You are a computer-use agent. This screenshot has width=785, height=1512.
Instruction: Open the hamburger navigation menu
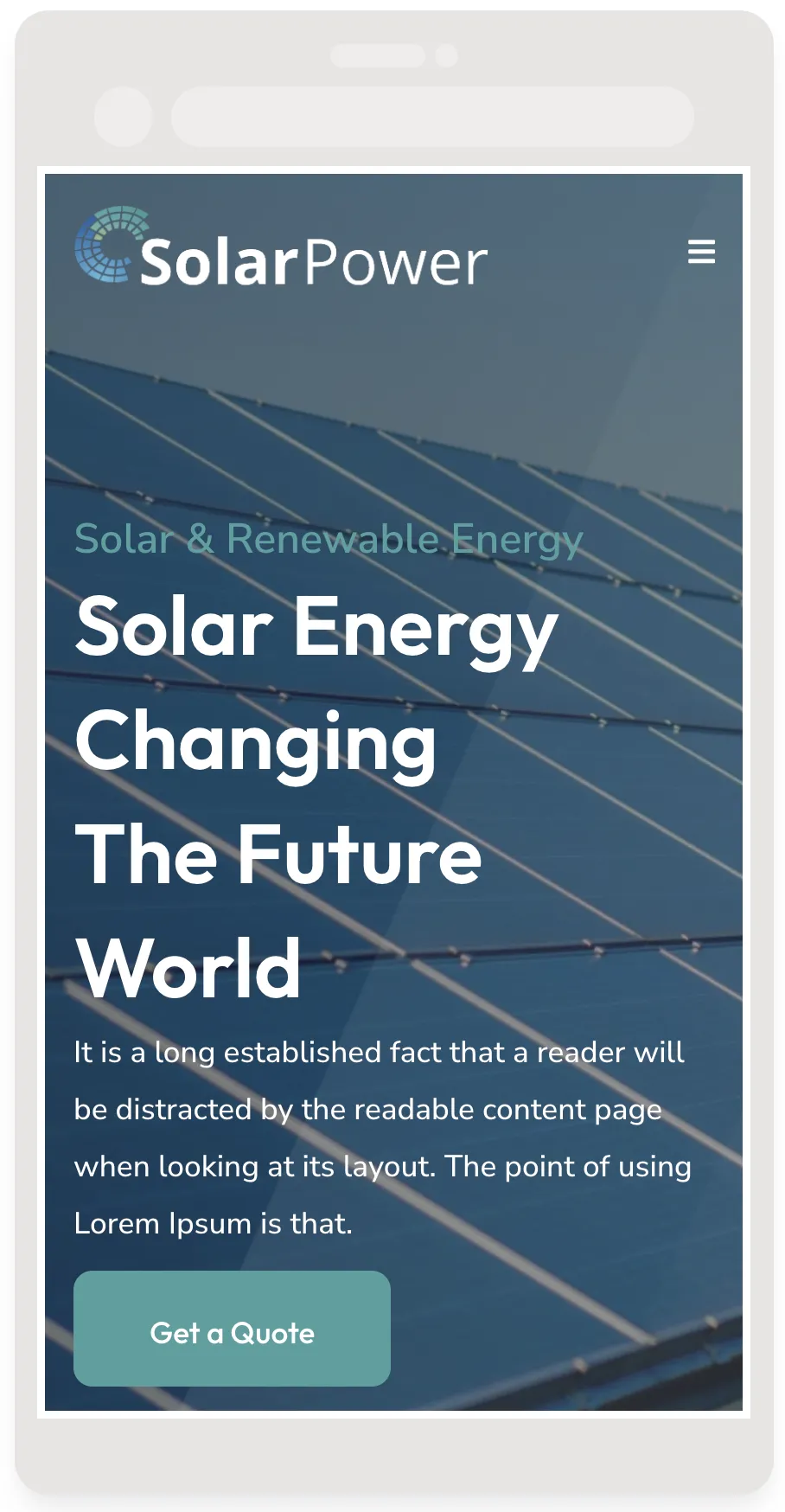(x=701, y=252)
